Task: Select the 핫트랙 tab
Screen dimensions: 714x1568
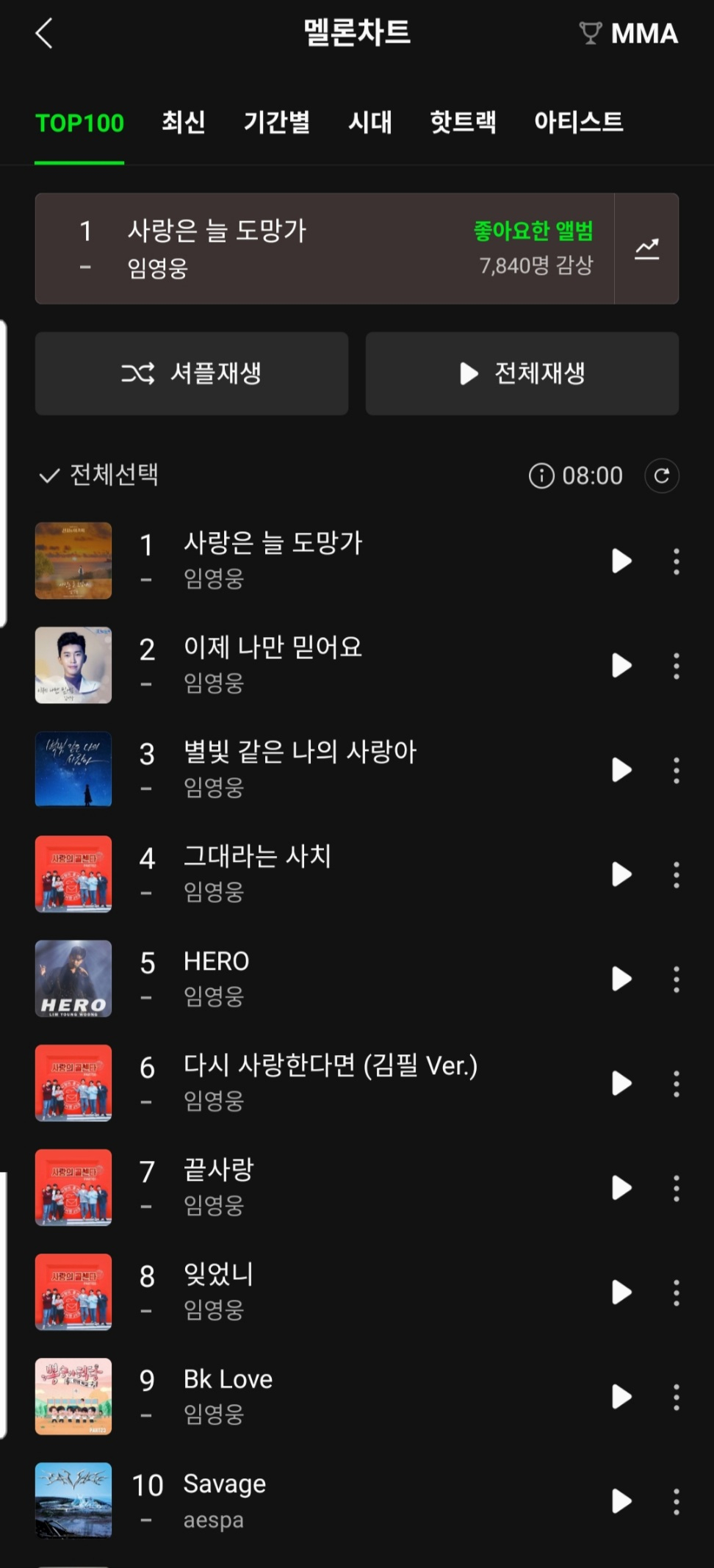Action: coord(463,122)
